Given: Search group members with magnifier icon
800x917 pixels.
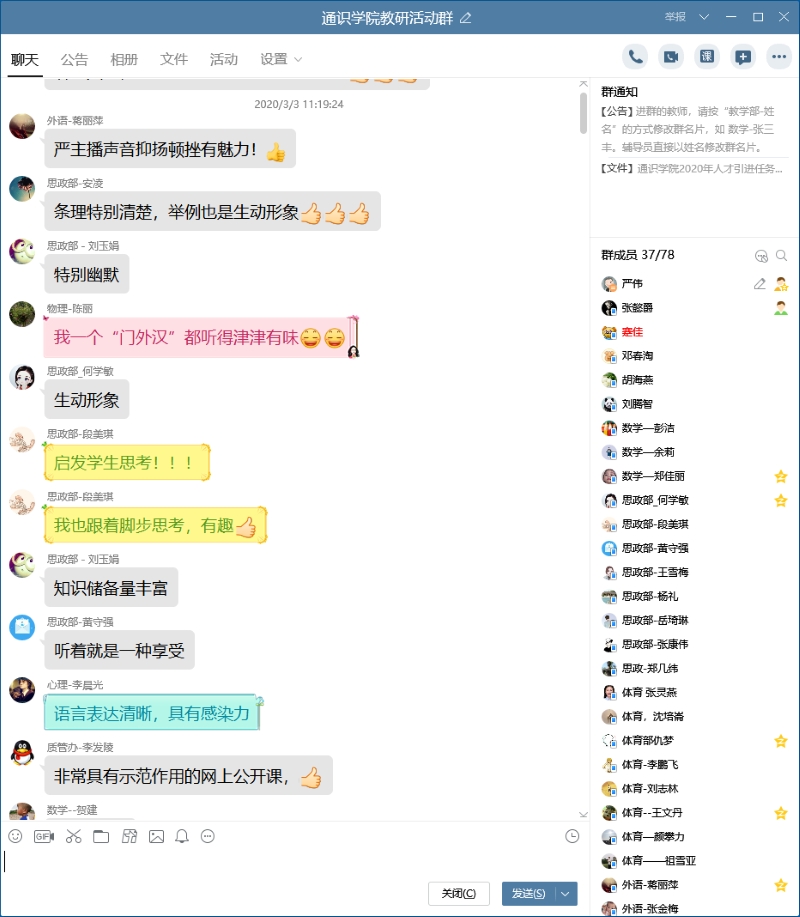Looking at the screenshot, I should (x=782, y=256).
